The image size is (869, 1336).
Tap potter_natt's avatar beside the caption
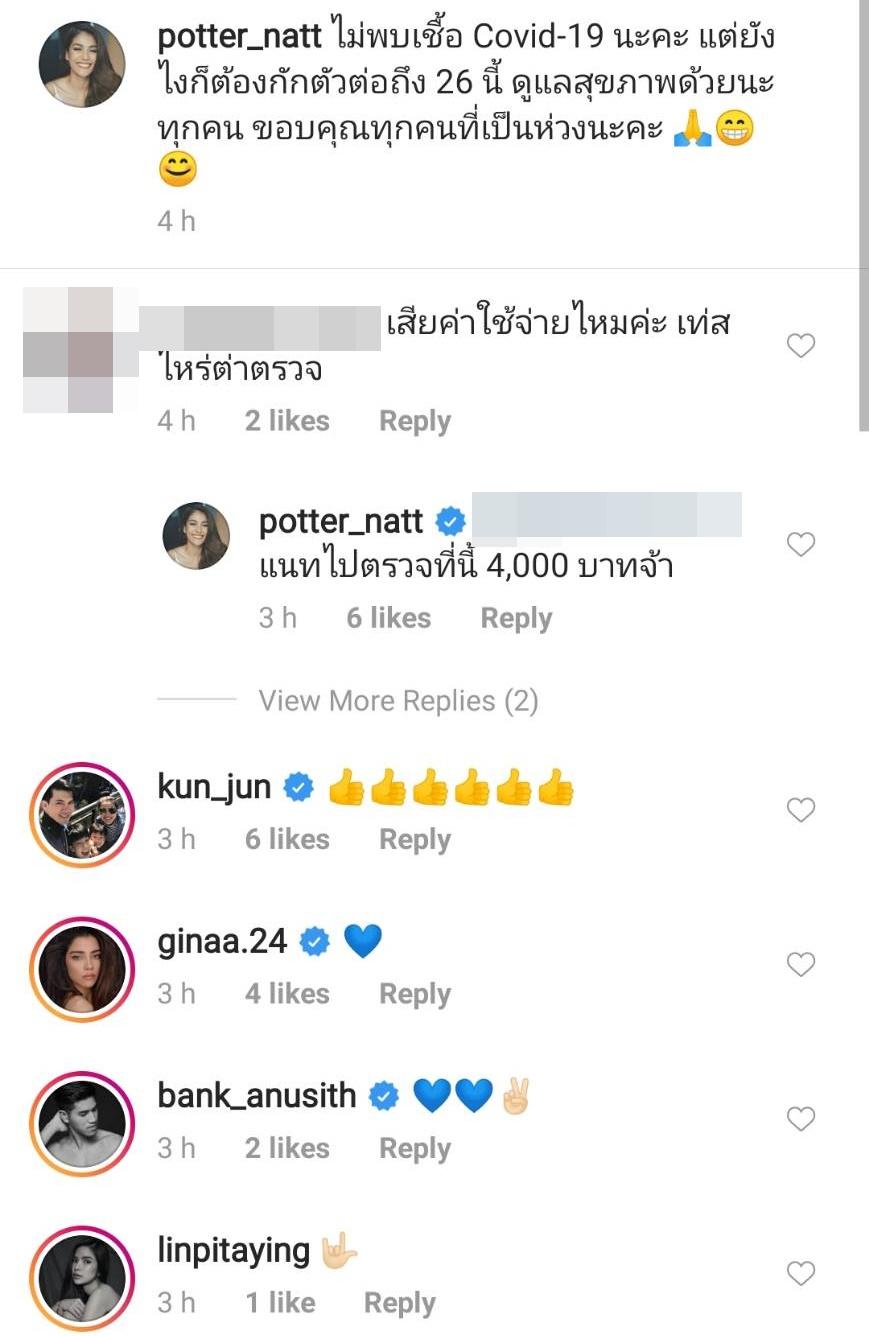82,64
